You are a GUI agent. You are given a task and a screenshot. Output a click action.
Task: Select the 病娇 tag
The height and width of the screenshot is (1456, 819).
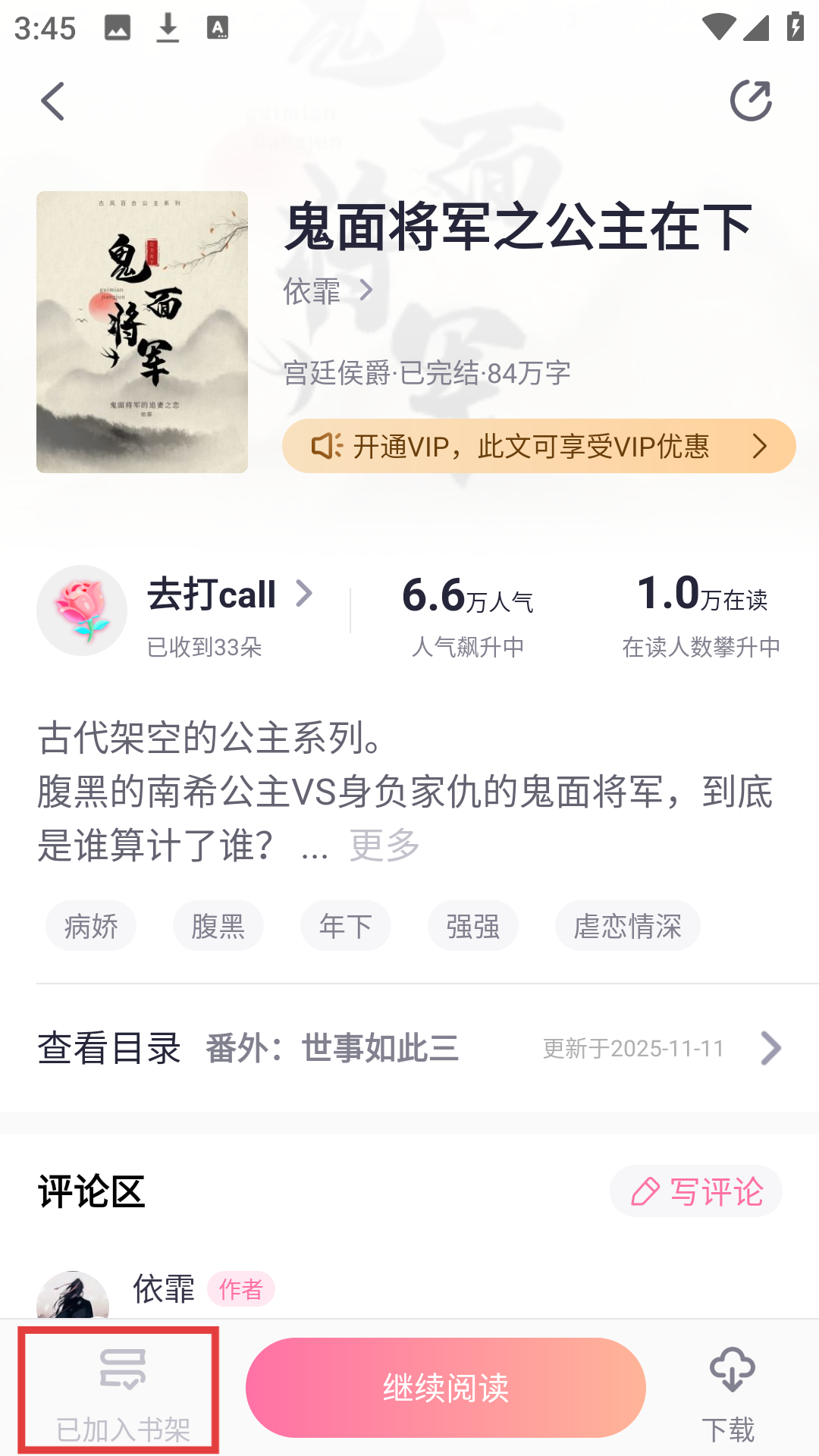[91, 926]
